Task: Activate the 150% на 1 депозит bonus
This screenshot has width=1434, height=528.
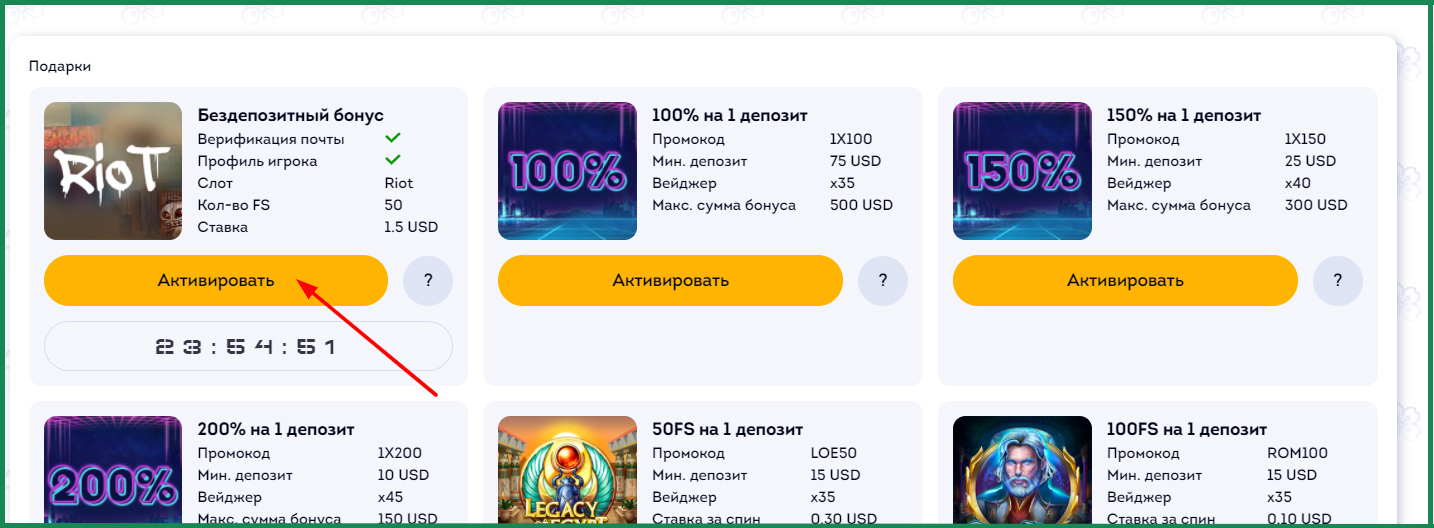Action: pos(1125,280)
